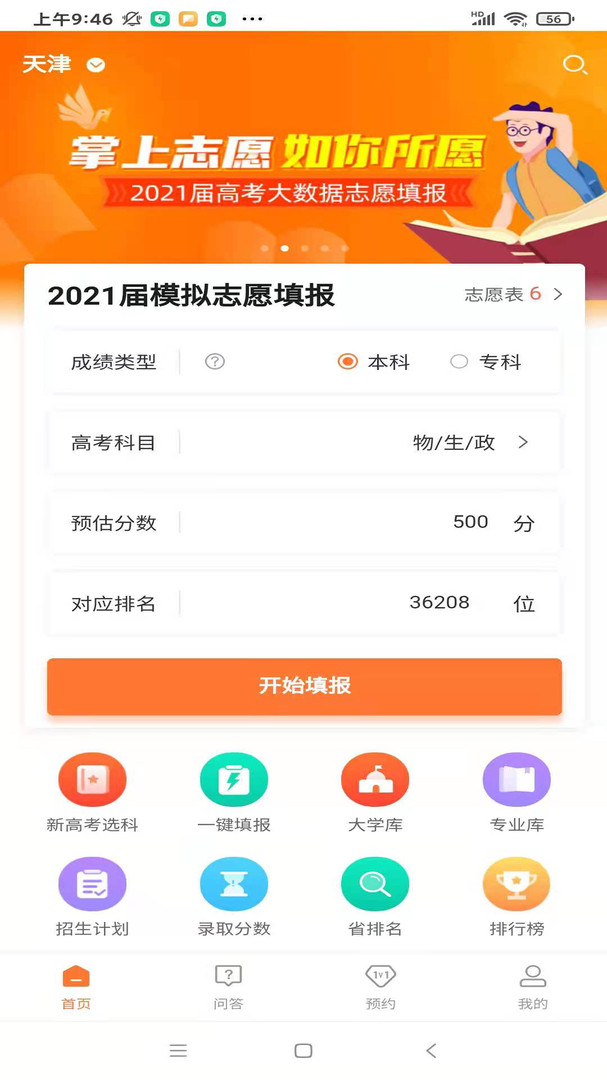
Task: Open 录取分数
Action: coord(234,897)
